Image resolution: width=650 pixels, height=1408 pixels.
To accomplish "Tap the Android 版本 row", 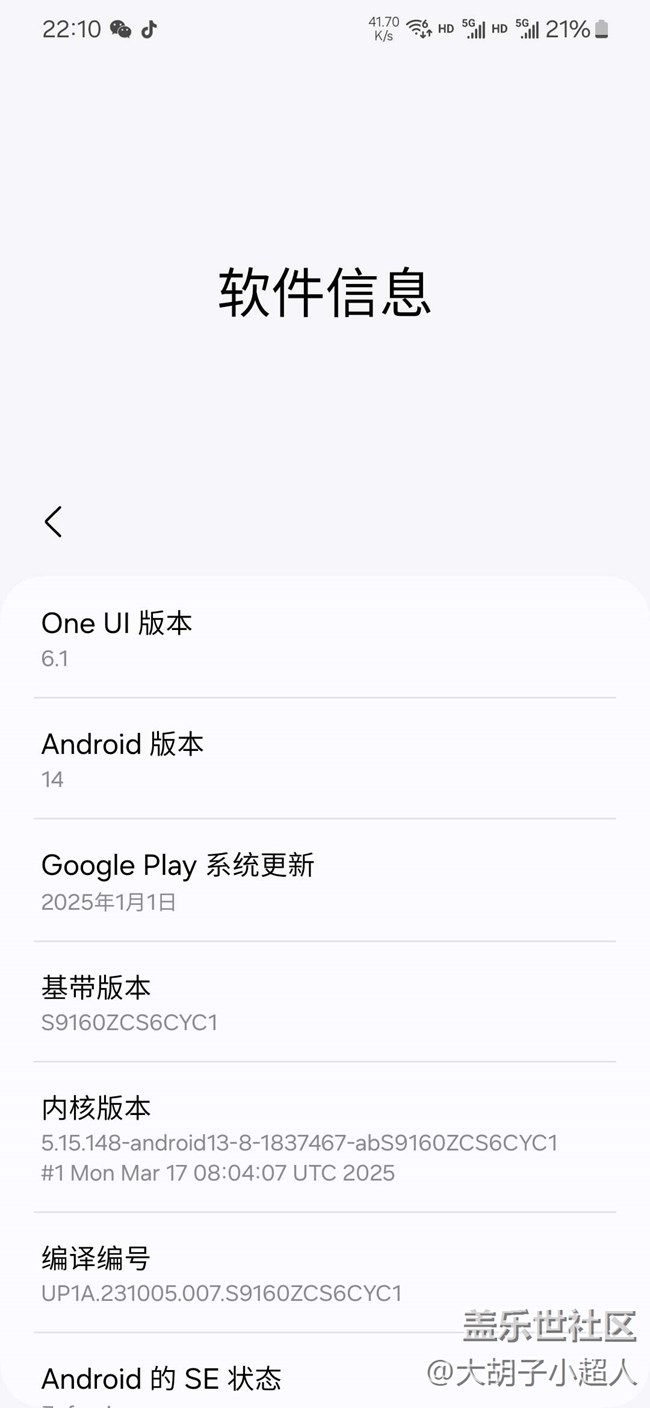I will 325,759.
